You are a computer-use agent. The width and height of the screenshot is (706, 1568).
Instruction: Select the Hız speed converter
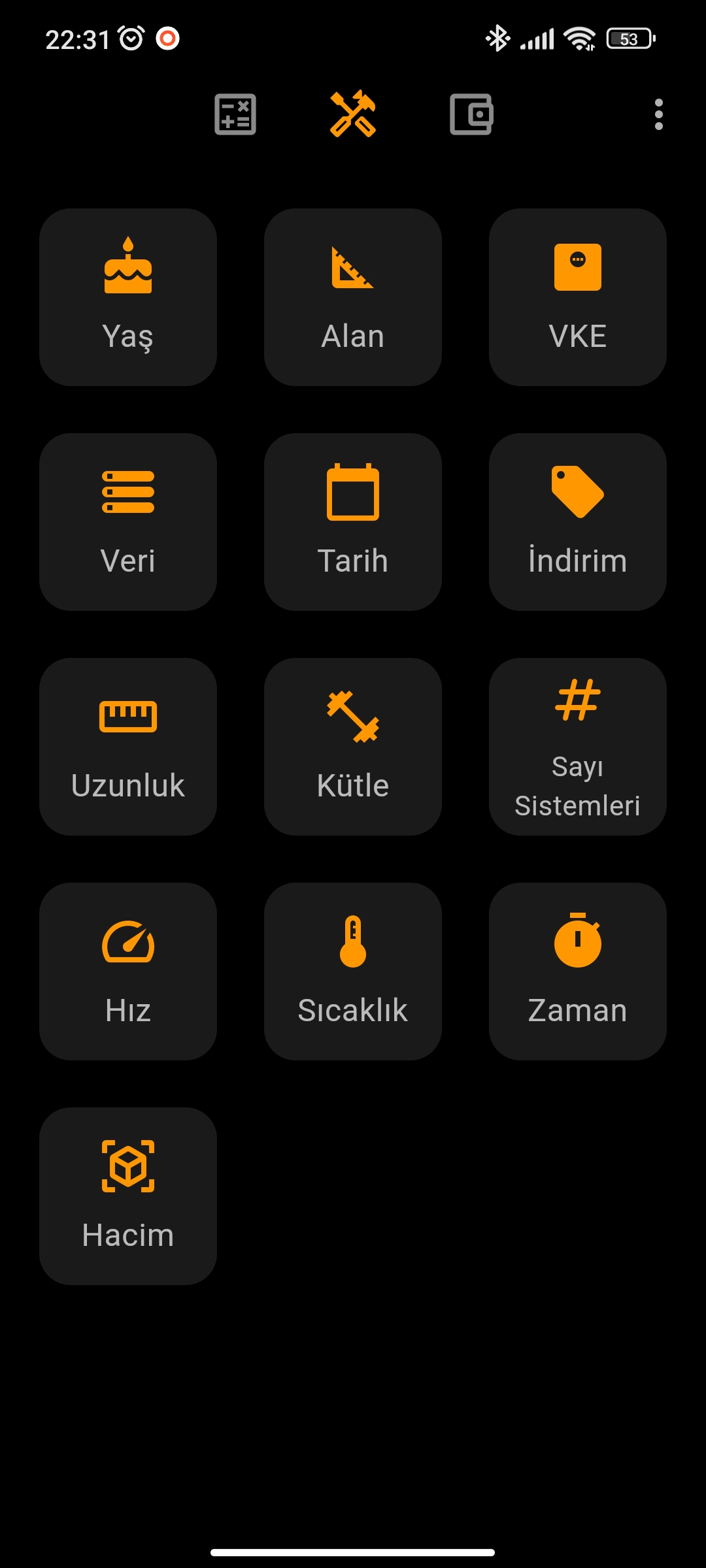[x=128, y=972]
